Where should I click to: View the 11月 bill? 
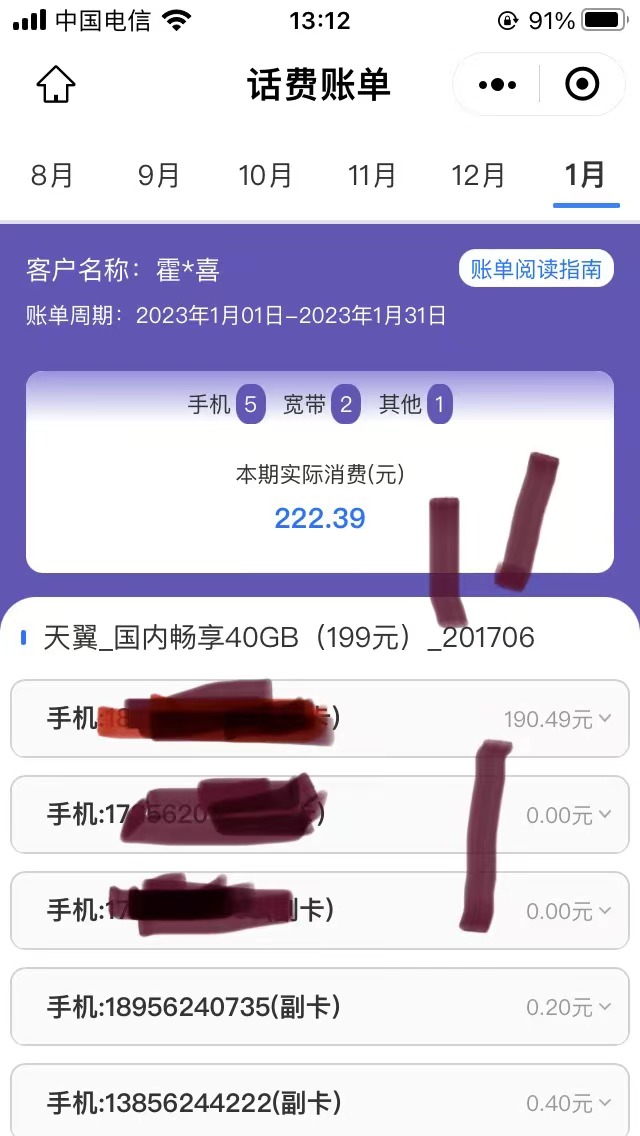click(372, 175)
